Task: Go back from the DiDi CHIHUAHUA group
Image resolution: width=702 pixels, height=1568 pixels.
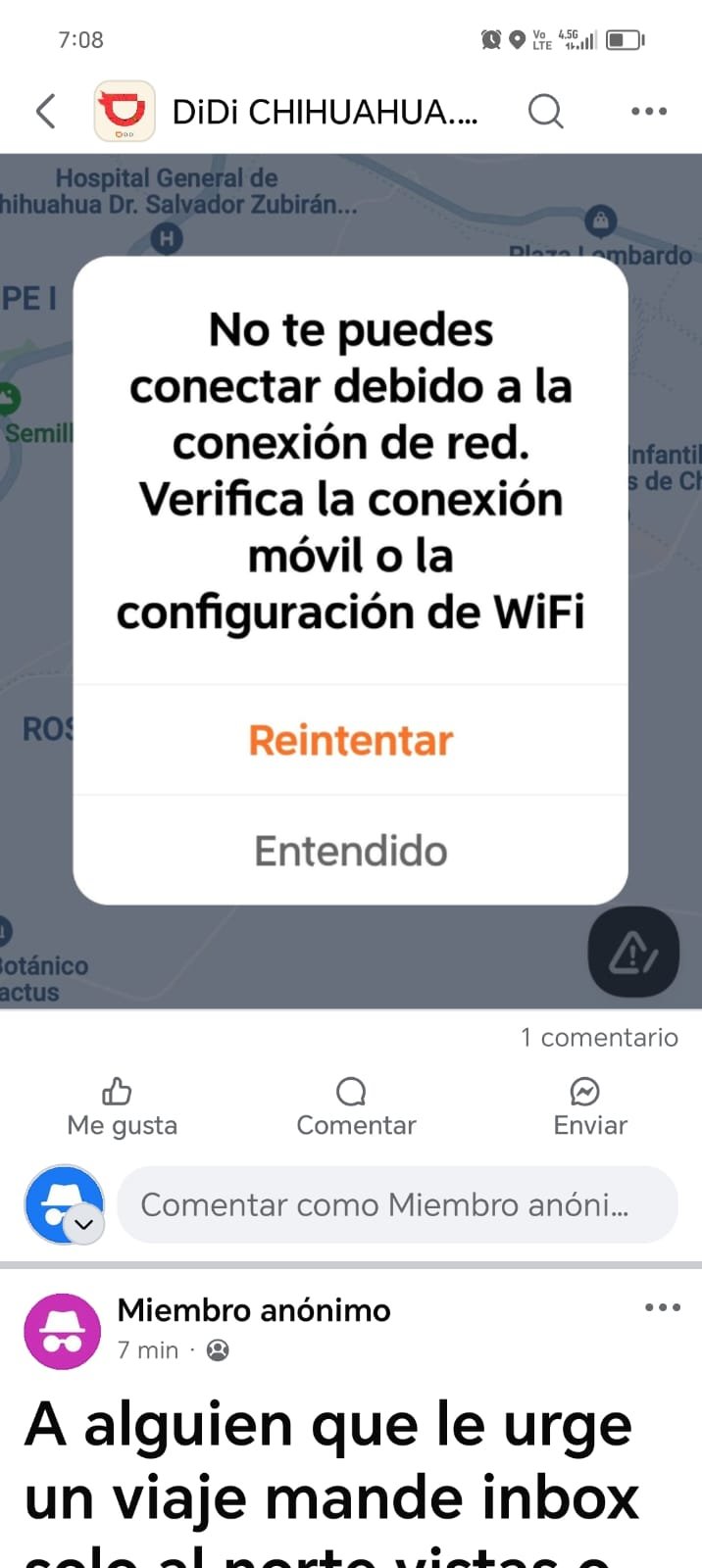Action: tap(45, 112)
